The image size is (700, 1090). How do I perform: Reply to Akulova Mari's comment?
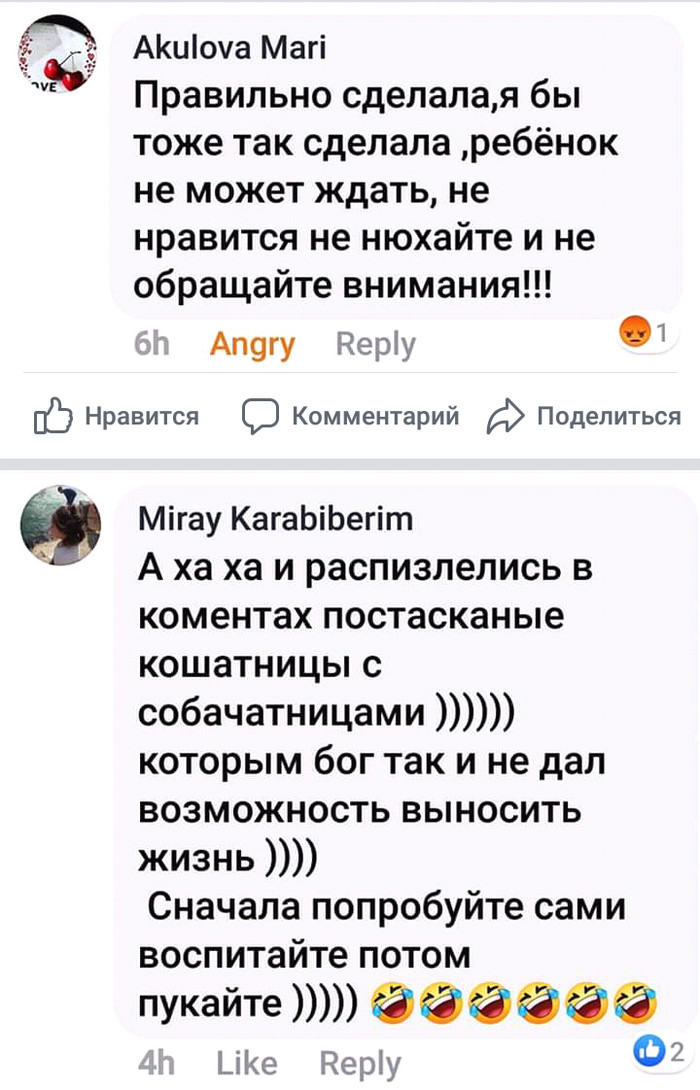[375, 345]
